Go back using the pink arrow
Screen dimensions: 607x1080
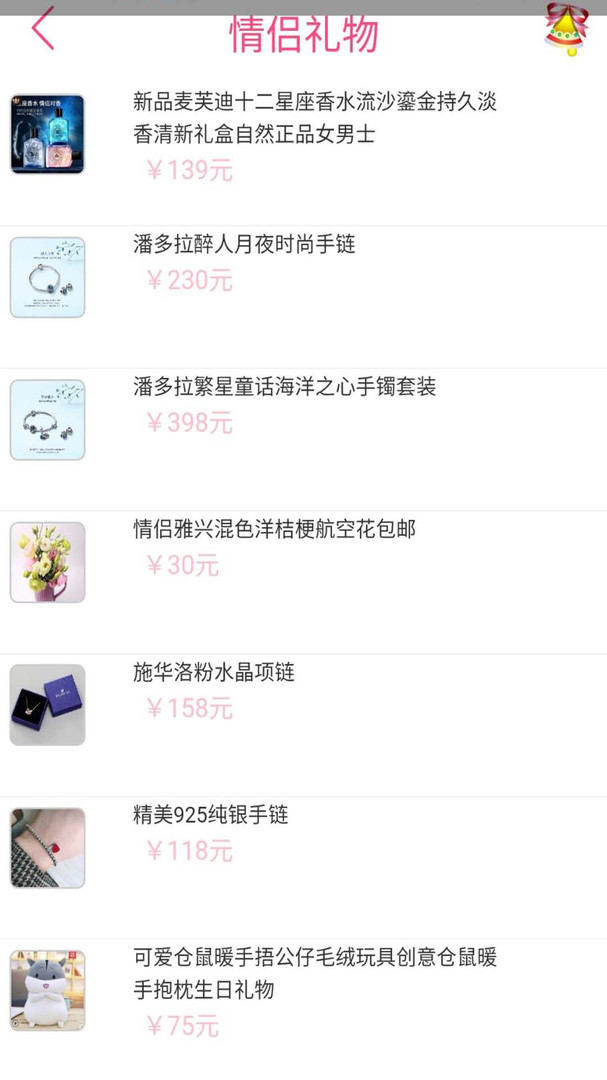[42, 29]
